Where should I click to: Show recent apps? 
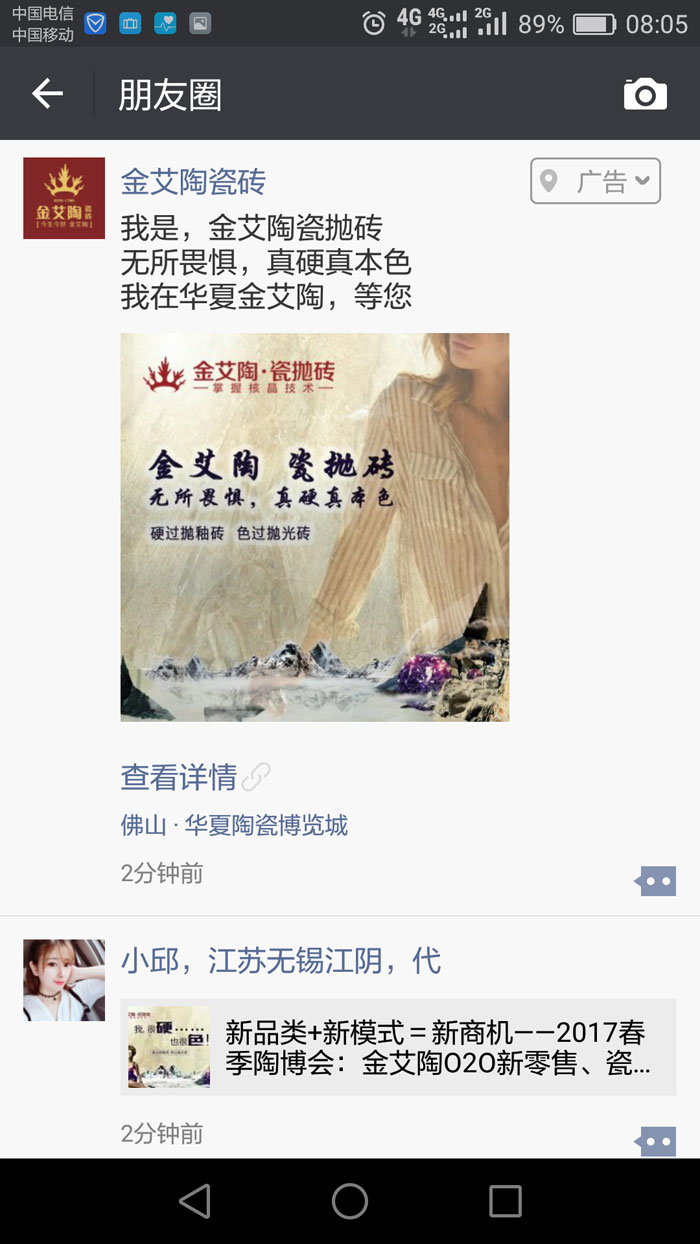(x=505, y=1201)
